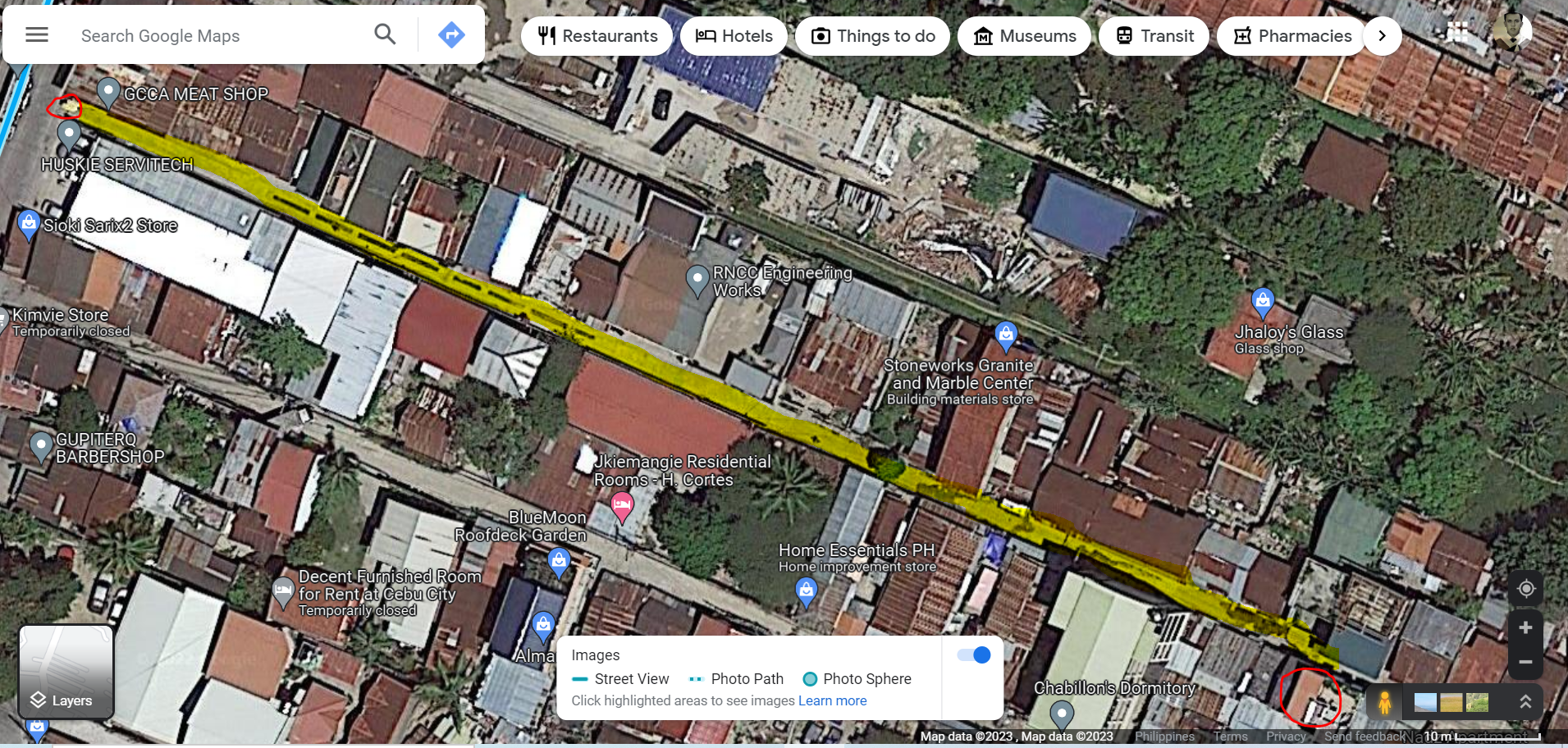
Task: Select the Restaurants chip
Action: pyautogui.click(x=597, y=36)
